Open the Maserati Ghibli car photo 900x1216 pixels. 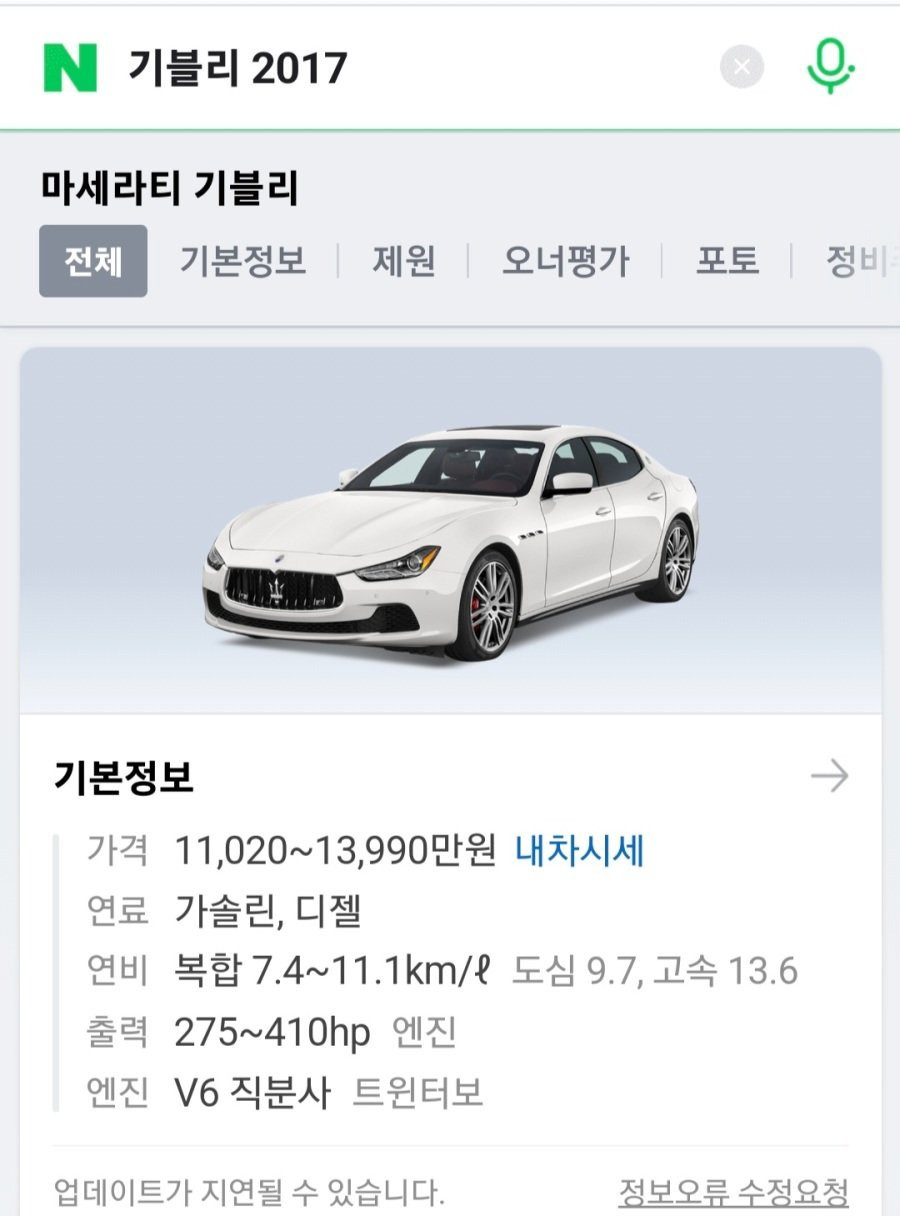click(x=450, y=540)
